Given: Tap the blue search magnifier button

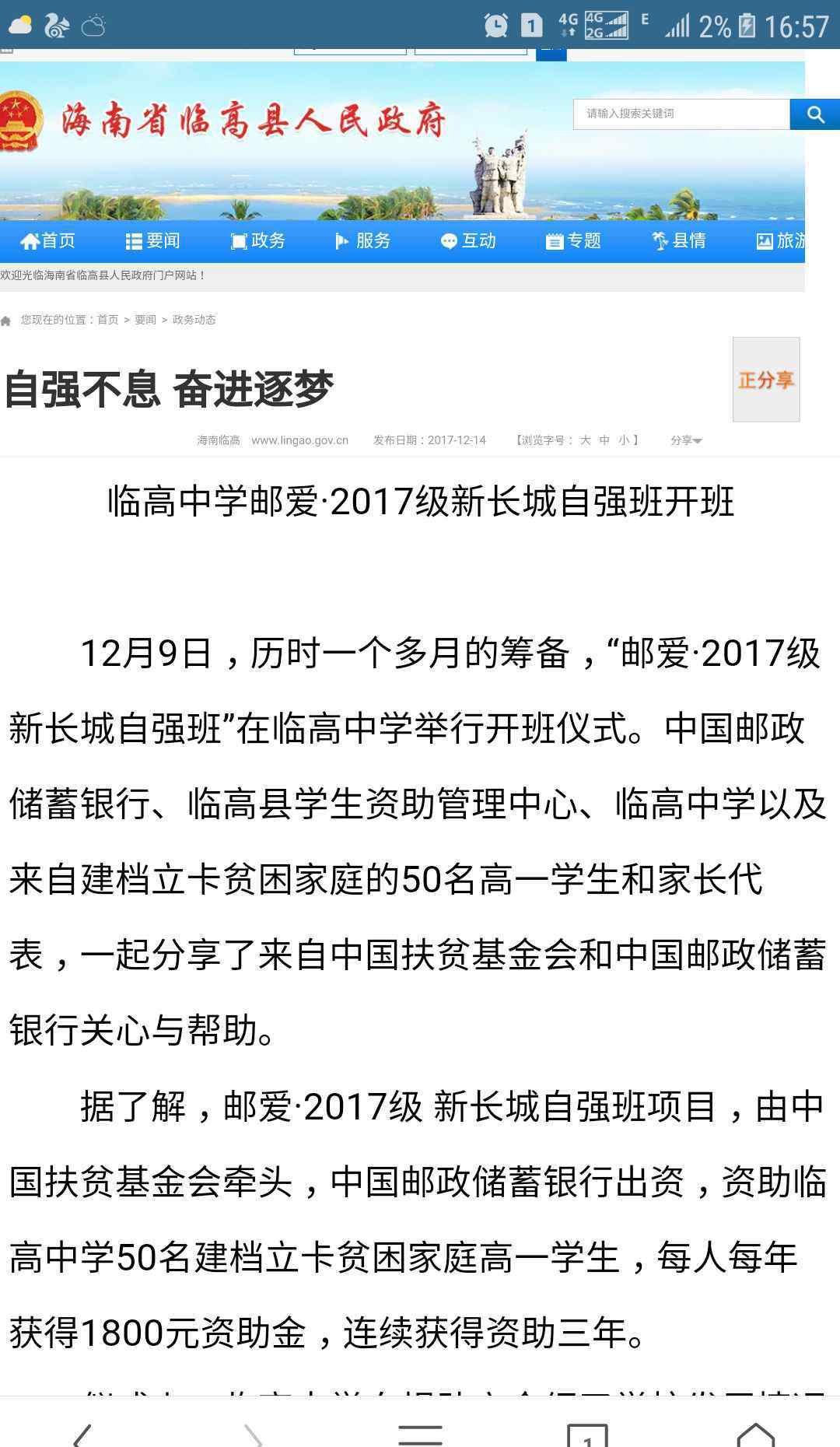Looking at the screenshot, I should (815, 114).
